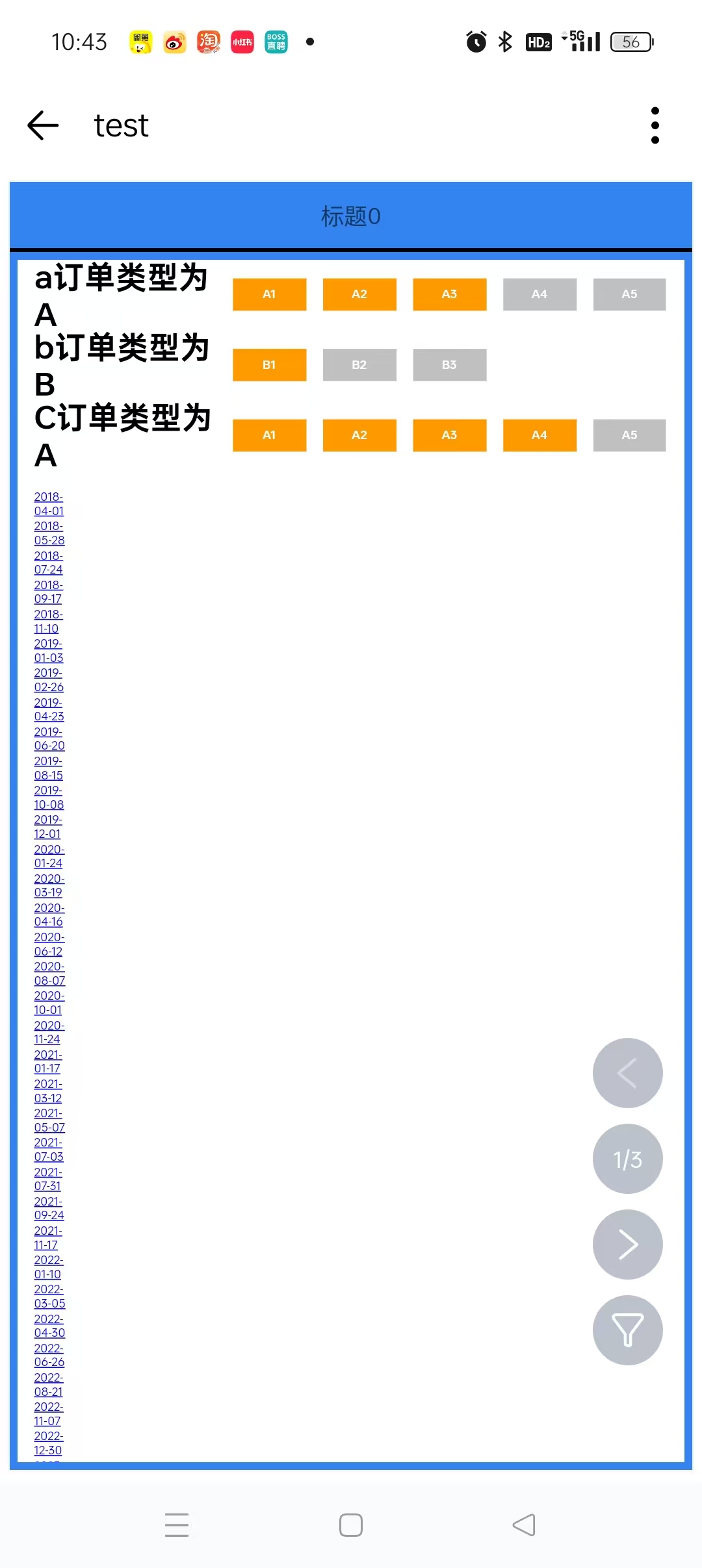The height and width of the screenshot is (1568, 702).
Task: Go back from the test screen
Action: point(44,125)
